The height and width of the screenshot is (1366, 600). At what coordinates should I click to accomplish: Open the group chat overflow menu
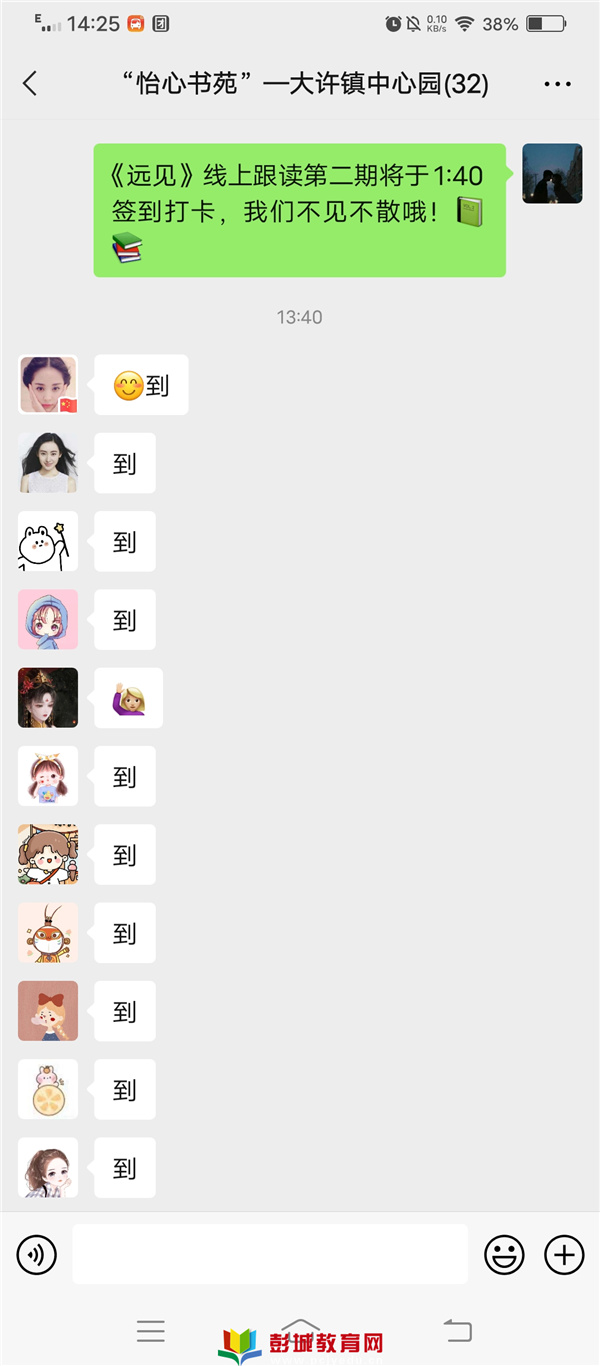click(x=557, y=84)
